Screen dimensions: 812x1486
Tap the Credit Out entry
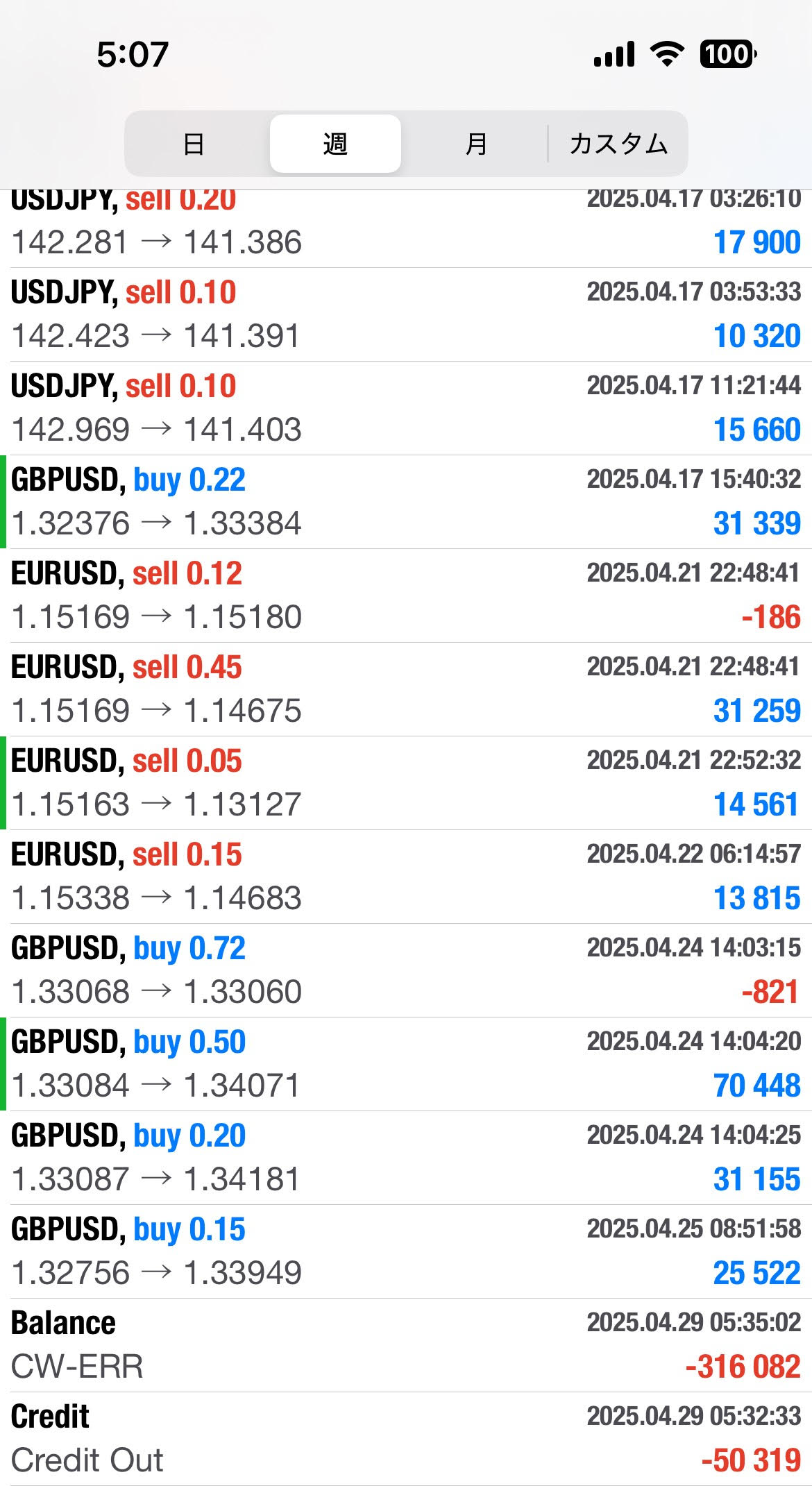406,1439
